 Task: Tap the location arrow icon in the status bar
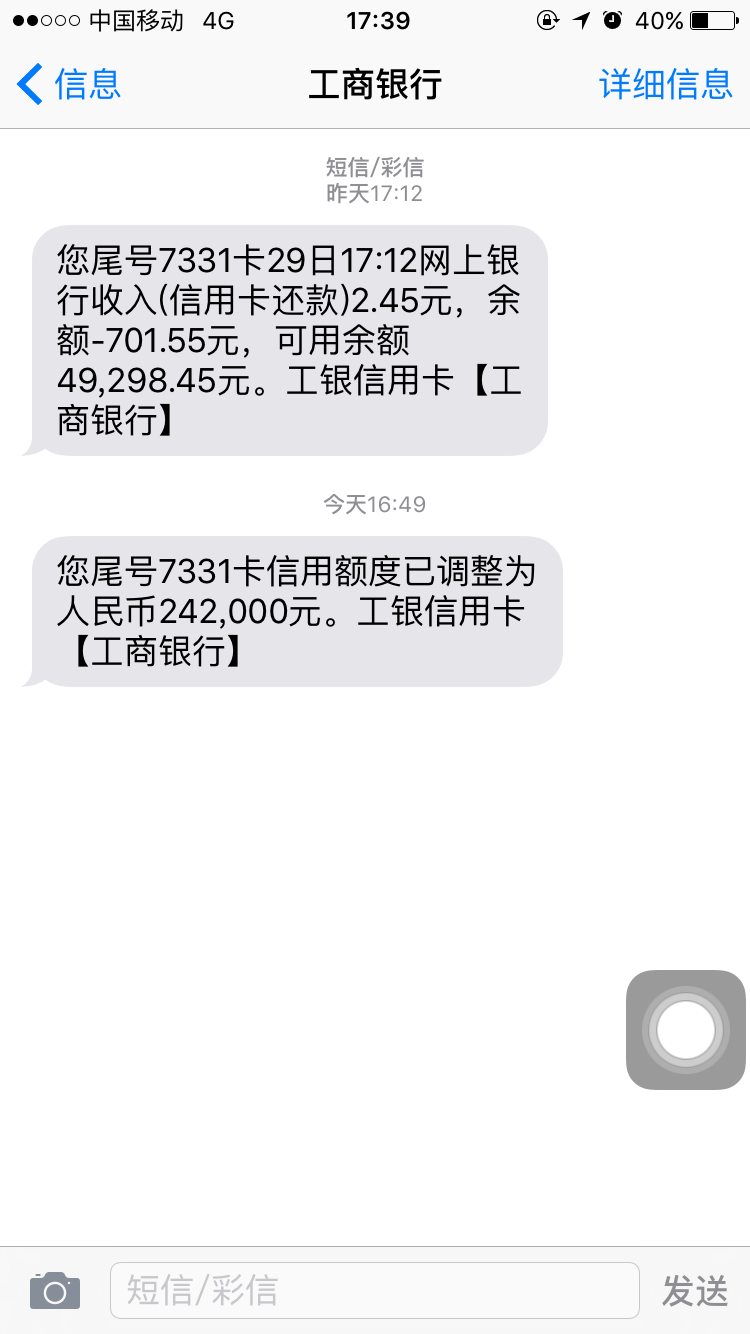point(581,18)
